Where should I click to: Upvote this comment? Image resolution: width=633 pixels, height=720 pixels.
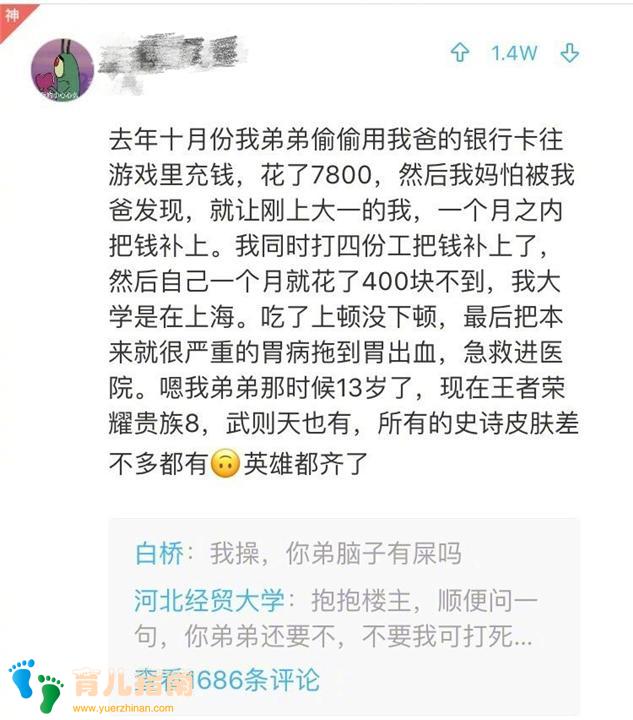[x=459, y=53]
